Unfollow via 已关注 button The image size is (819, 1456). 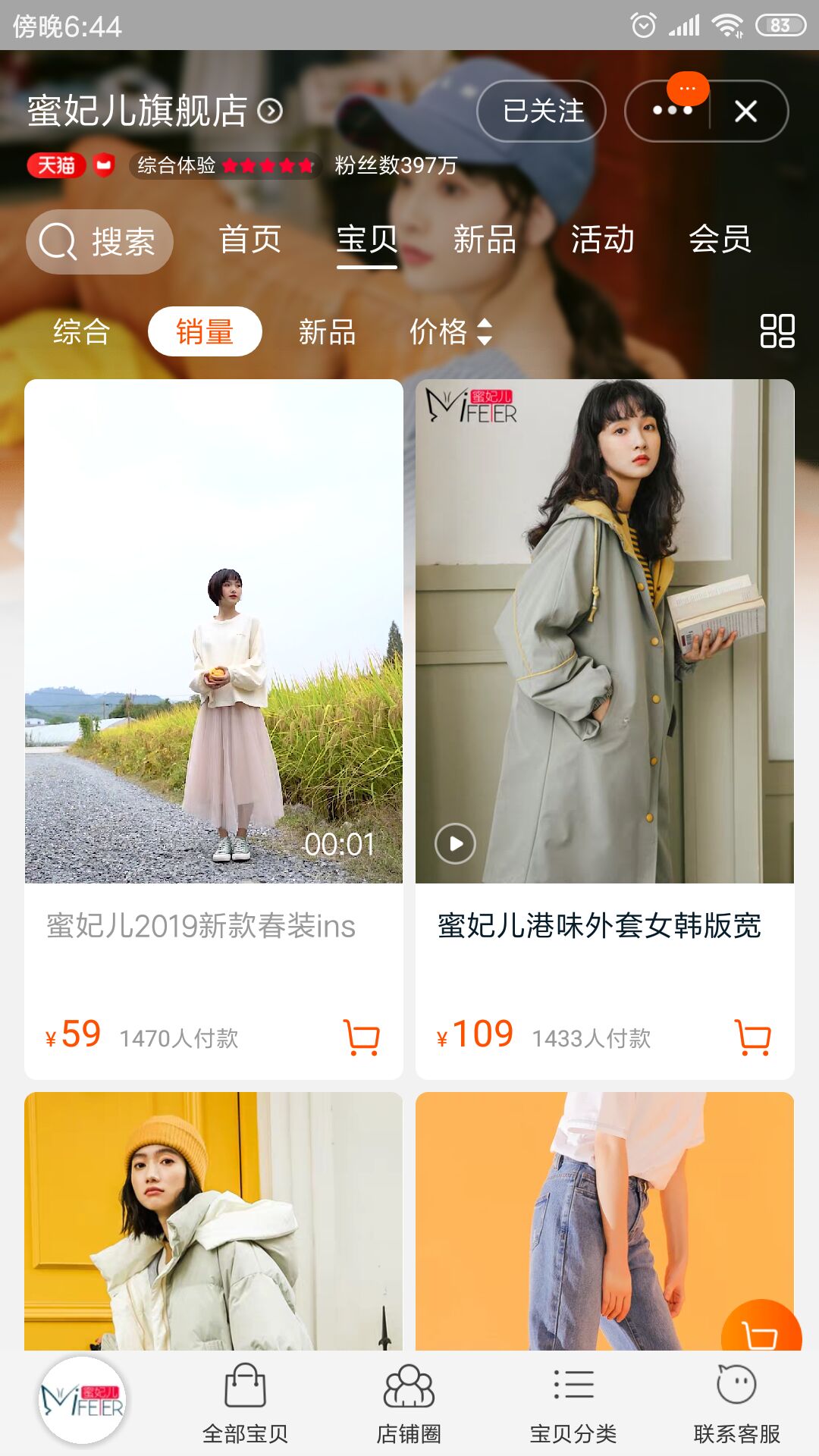click(x=541, y=111)
